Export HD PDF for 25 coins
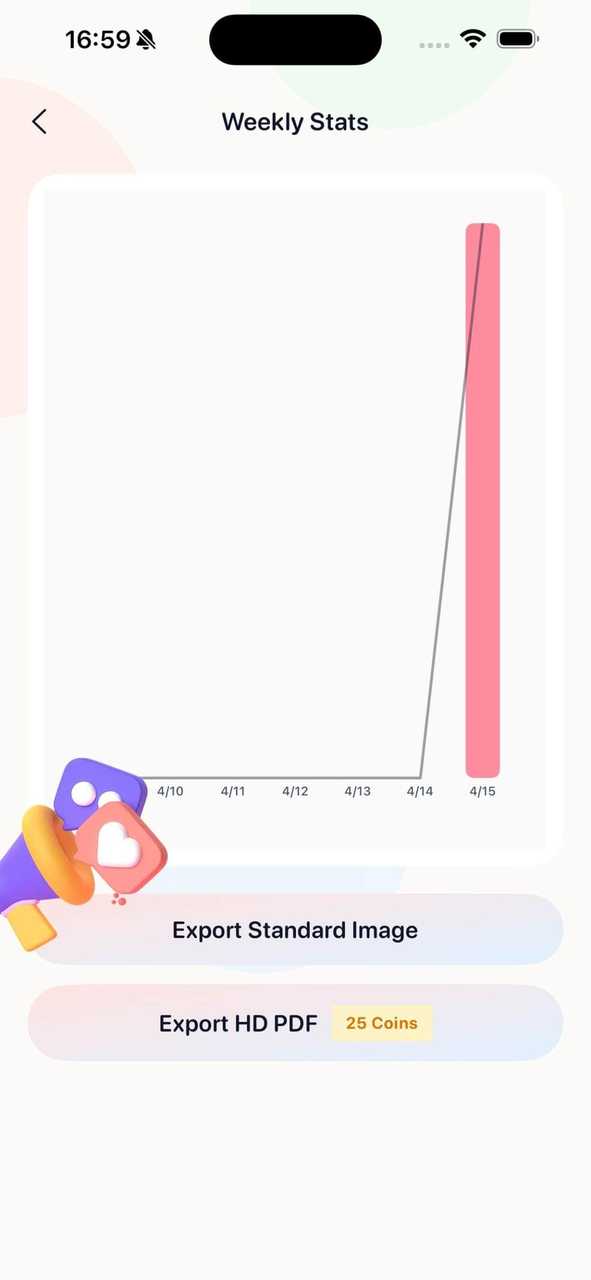The height and width of the screenshot is (1280, 591). point(295,1023)
